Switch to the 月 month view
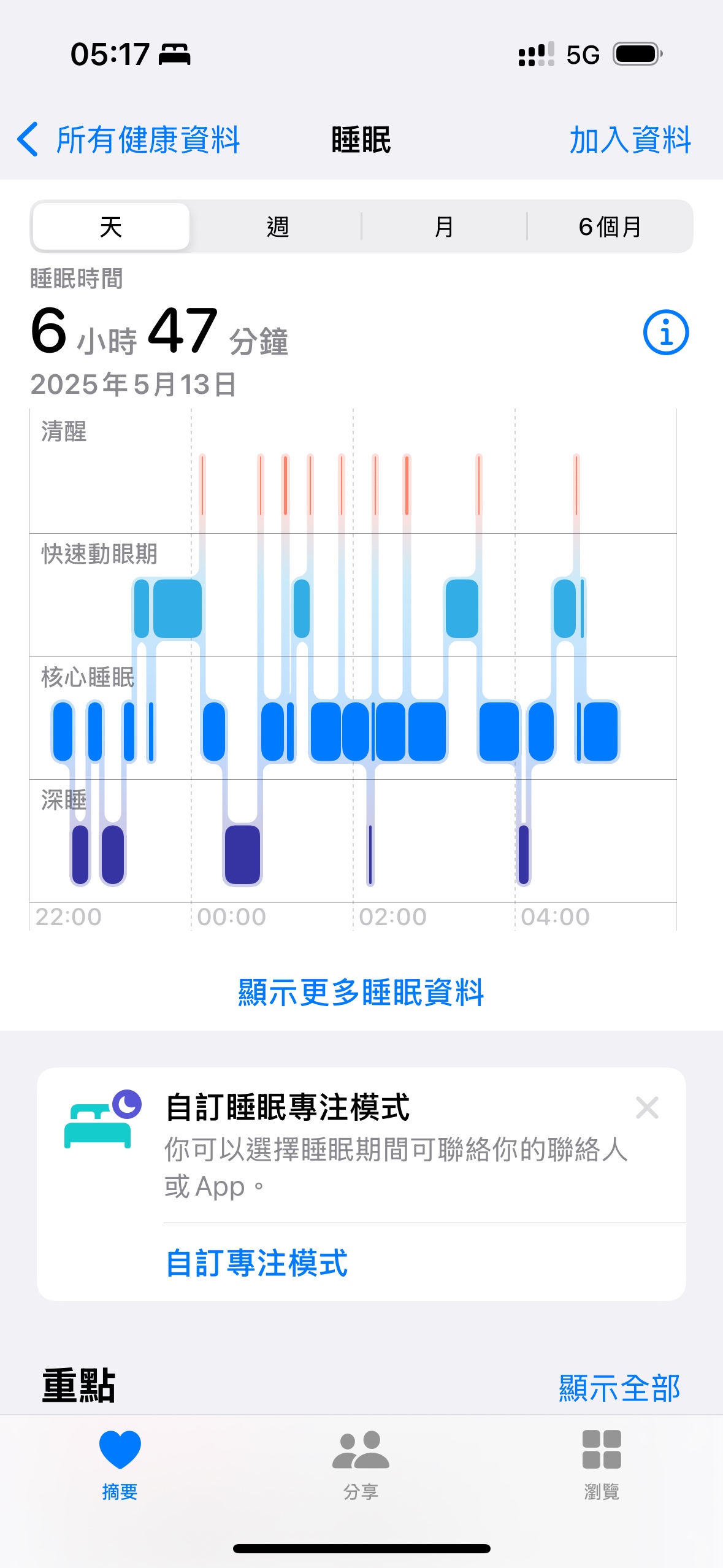Viewport: 723px width, 1568px height. click(x=443, y=227)
